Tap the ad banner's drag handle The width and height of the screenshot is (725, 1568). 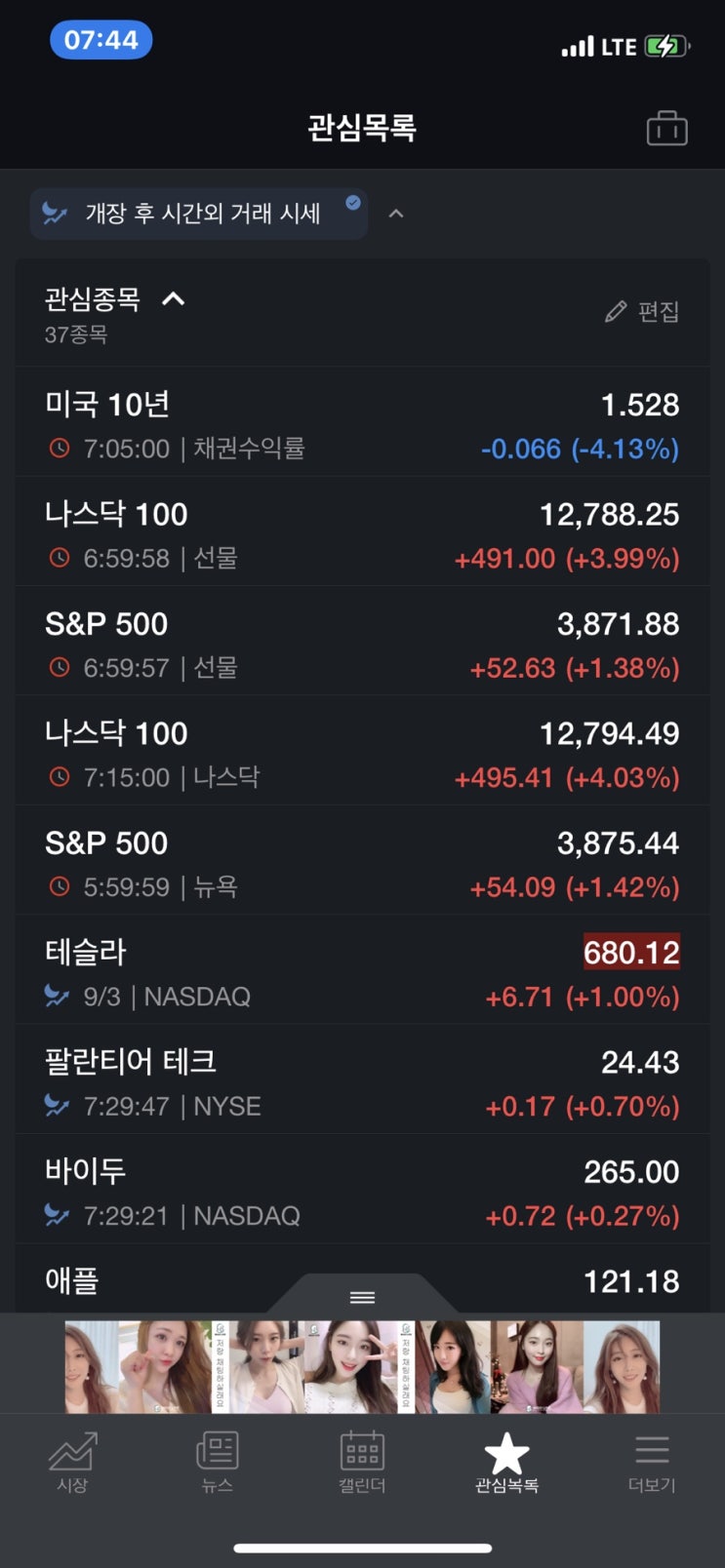point(362,1297)
